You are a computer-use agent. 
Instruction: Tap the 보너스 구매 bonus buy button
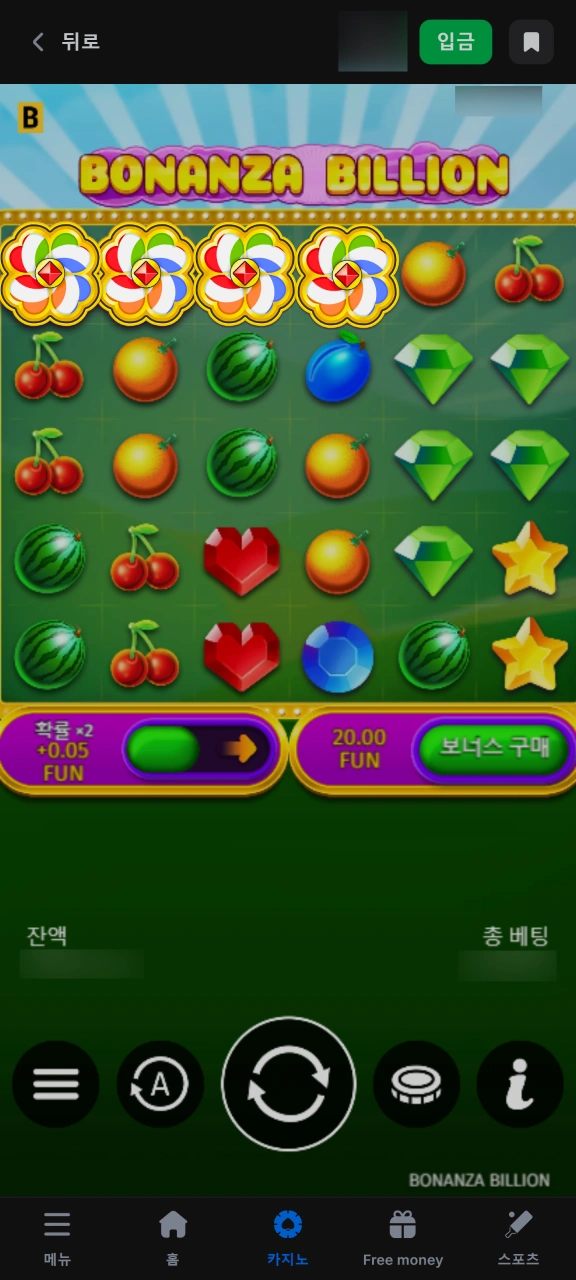(492, 749)
